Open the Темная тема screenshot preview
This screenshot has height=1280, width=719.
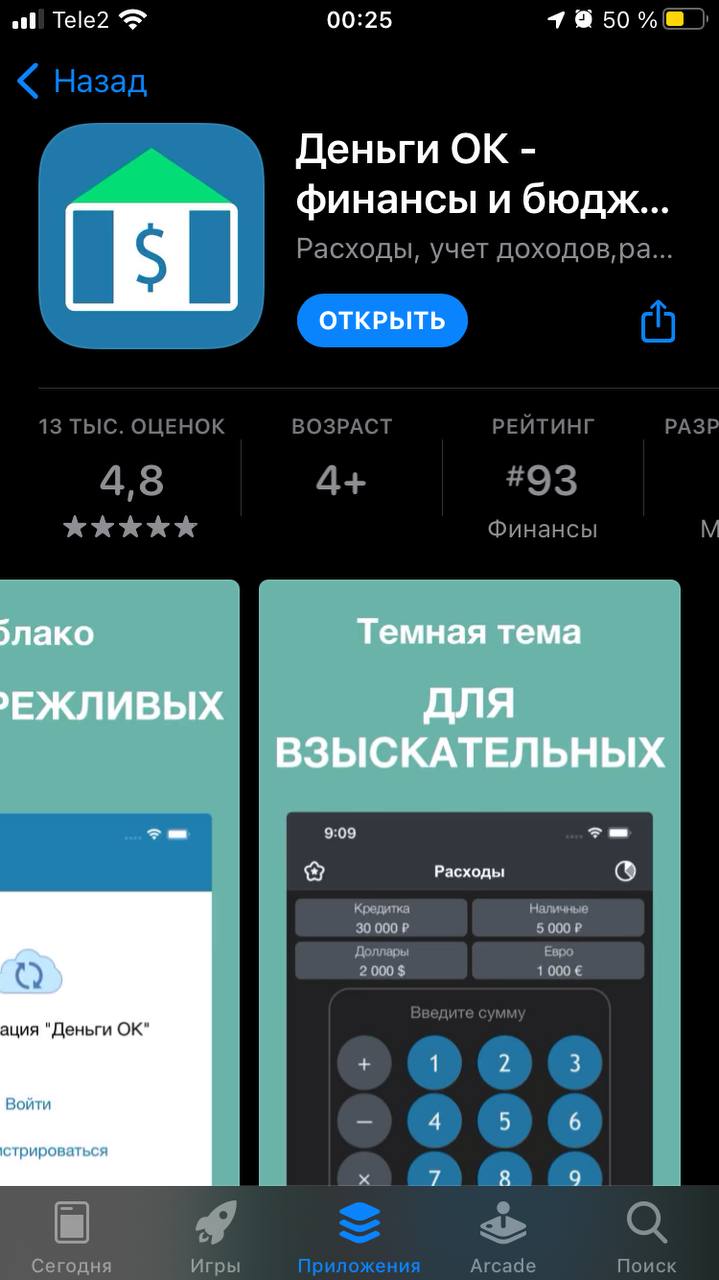click(469, 880)
